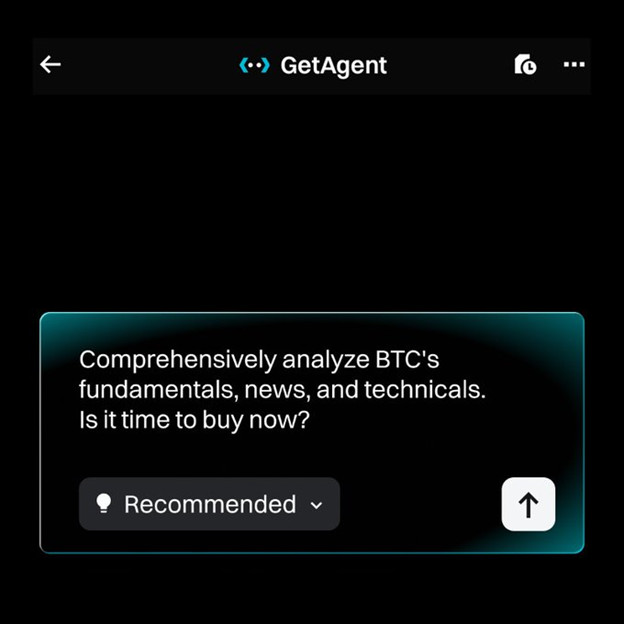
Task: Open the chat history icon
Action: pyautogui.click(x=525, y=65)
